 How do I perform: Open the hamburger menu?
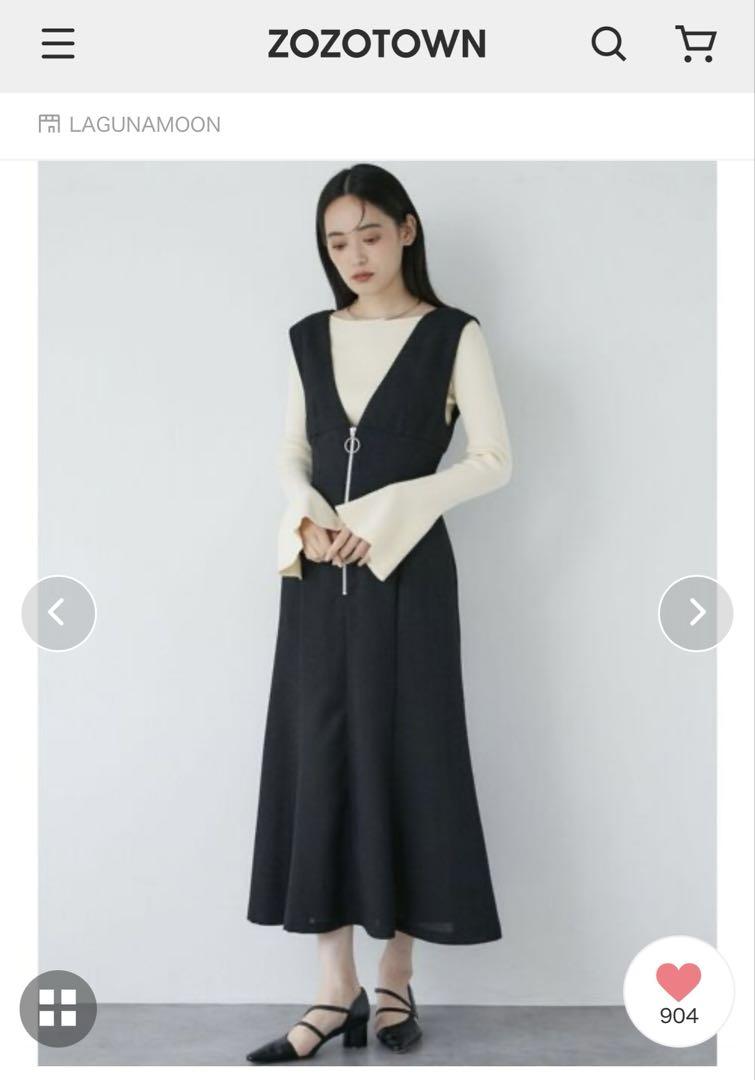pyautogui.click(x=58, y=44)
